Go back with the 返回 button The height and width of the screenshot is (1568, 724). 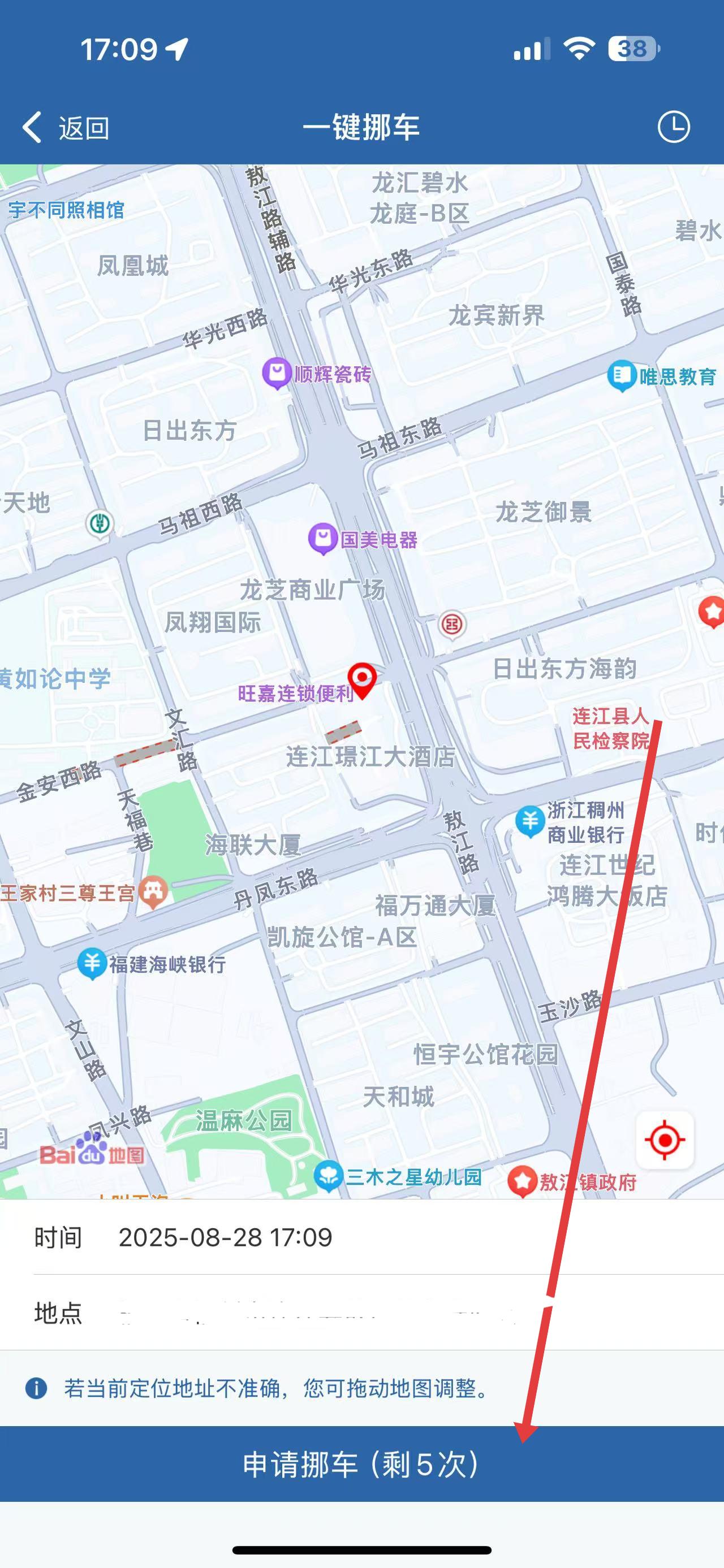(x=66, y=128)
